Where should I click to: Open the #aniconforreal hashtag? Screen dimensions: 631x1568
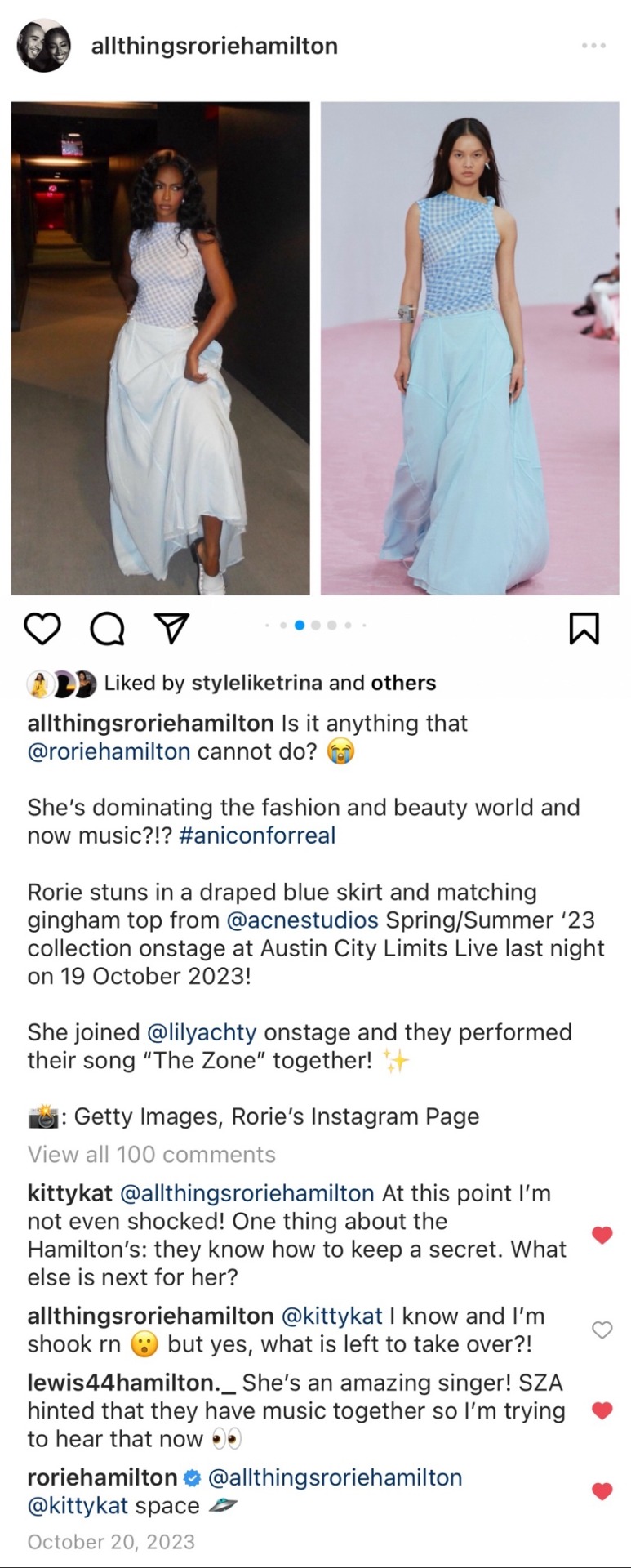point(257,835)
